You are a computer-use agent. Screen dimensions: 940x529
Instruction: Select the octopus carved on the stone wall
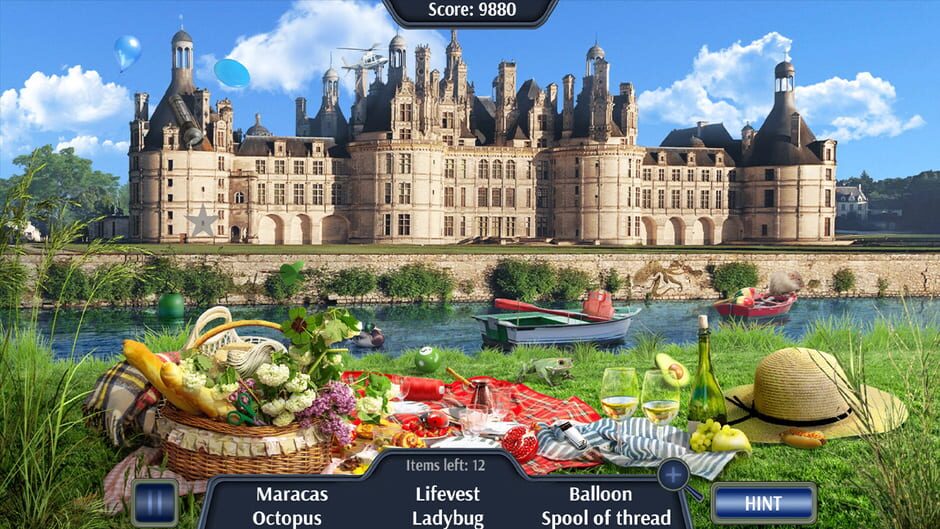pos(671,277)
